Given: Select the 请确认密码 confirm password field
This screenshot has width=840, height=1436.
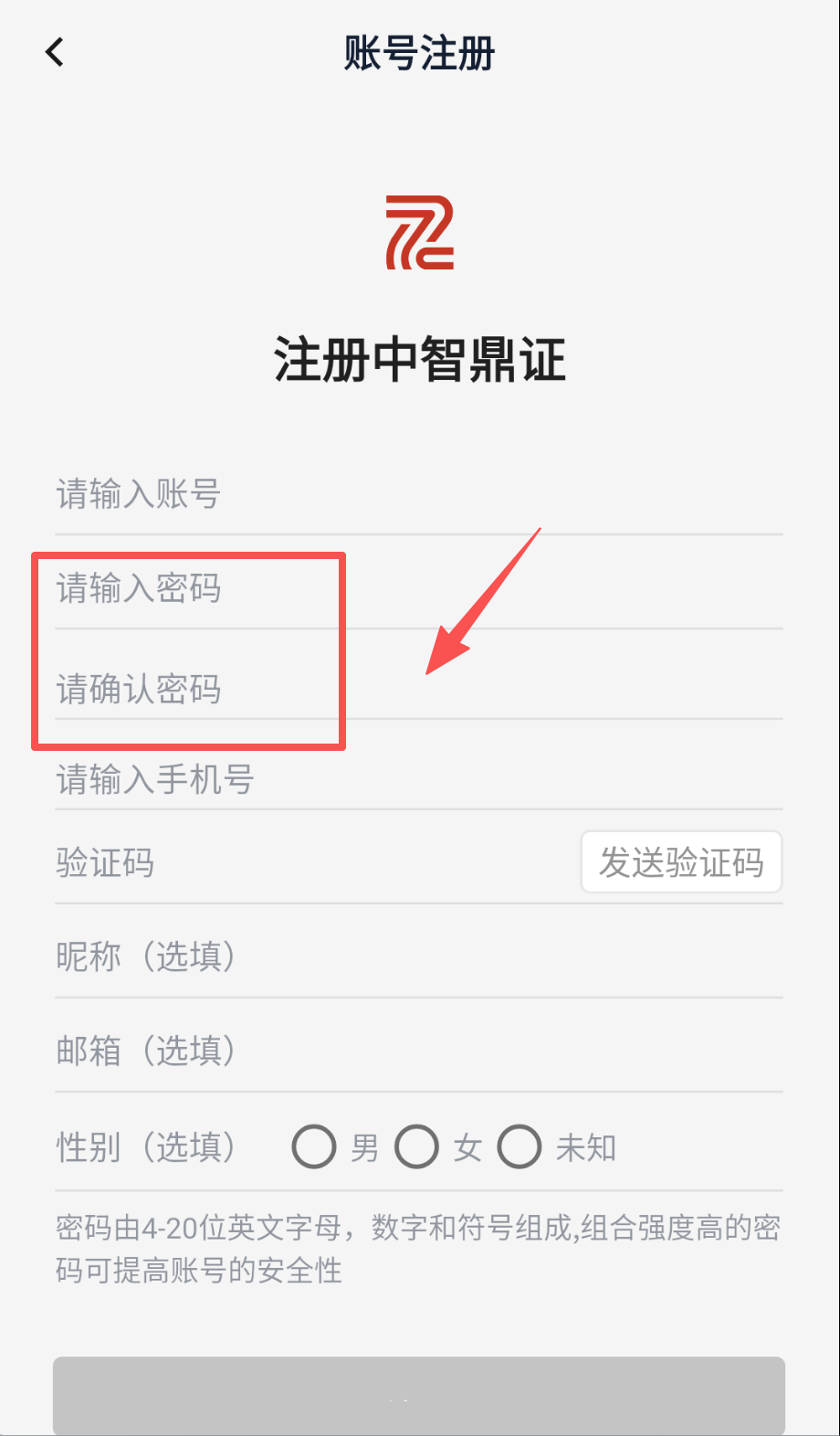Looking at the screenshot, I should coord(418,689).
